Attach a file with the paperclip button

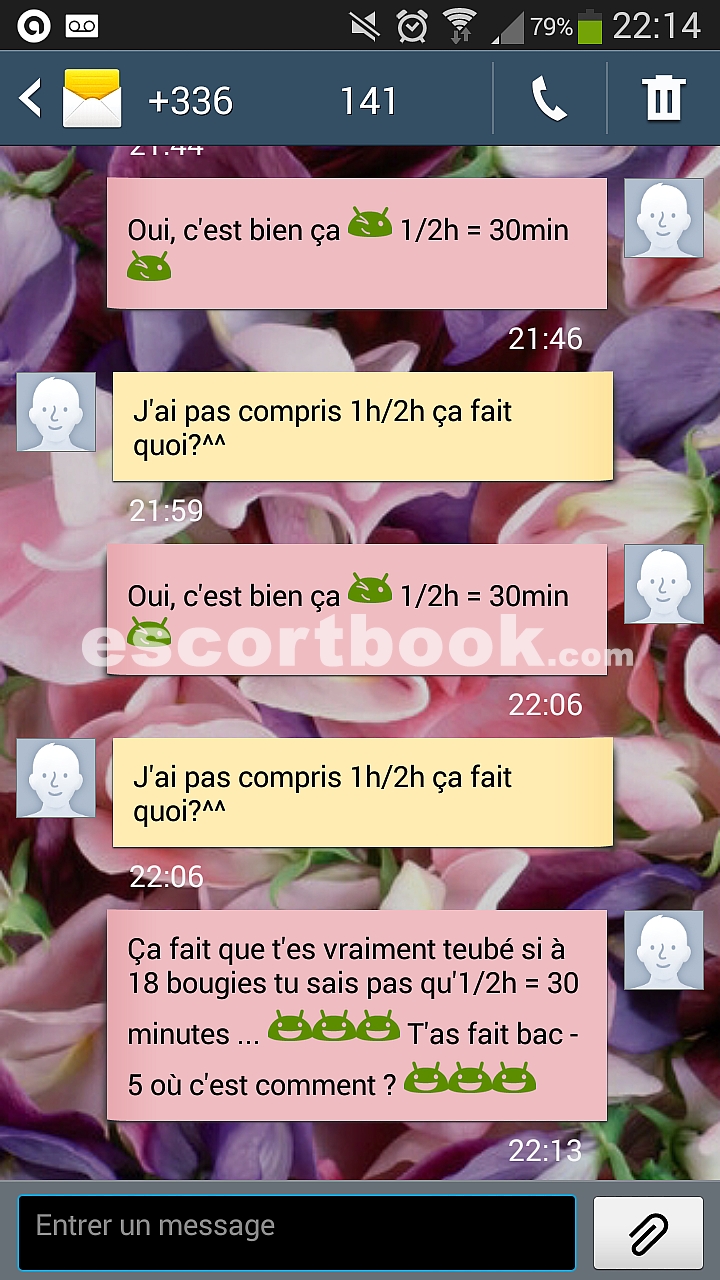click(648, 1232)
